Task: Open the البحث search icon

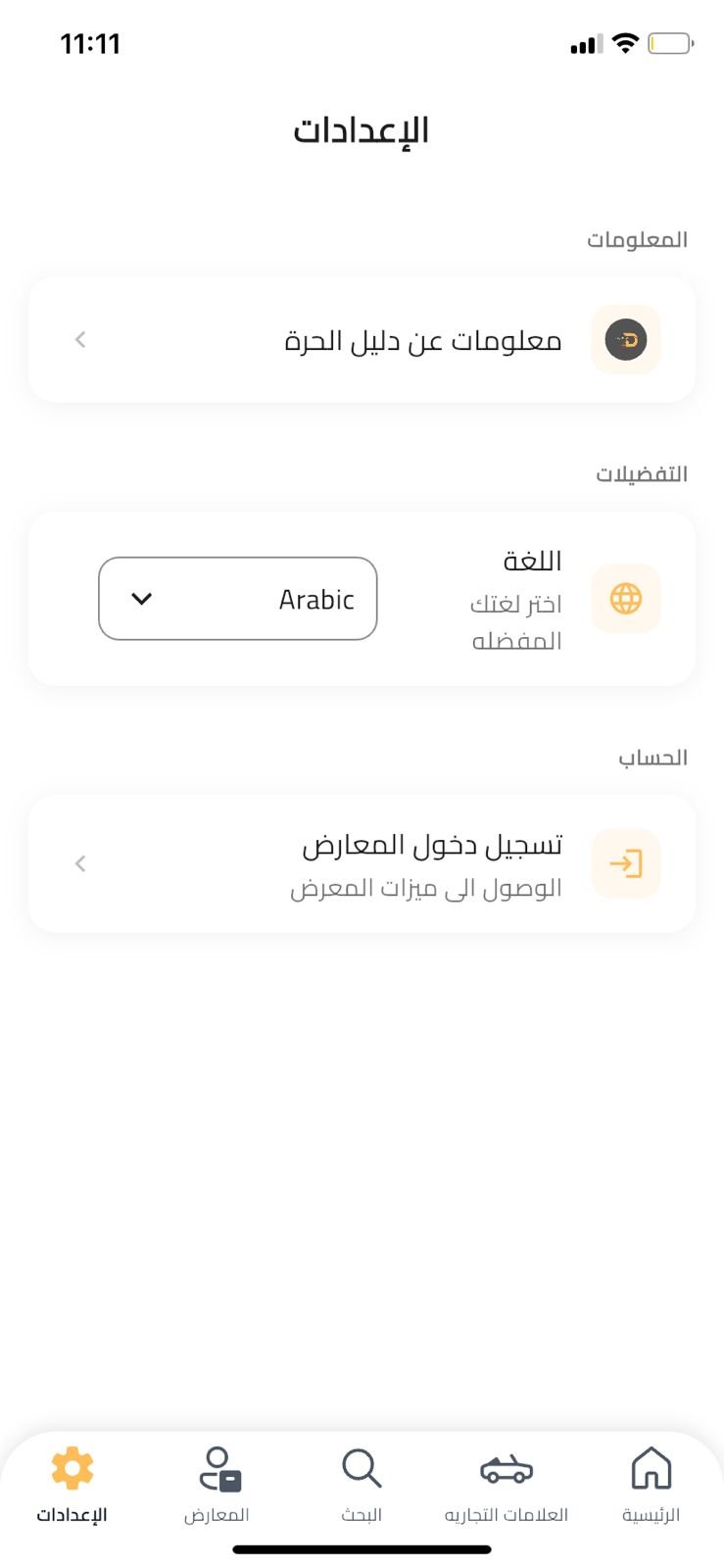Action: pyautogui.click(x=361, y=1468)
